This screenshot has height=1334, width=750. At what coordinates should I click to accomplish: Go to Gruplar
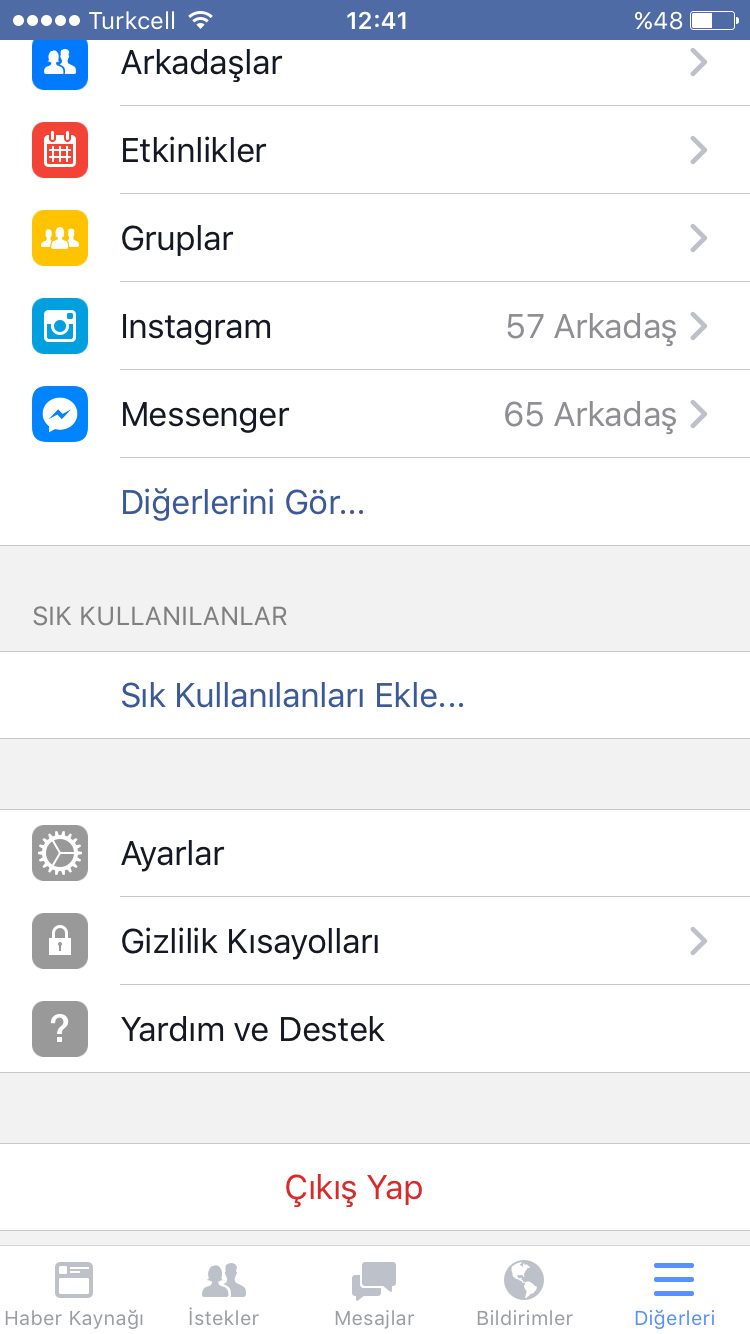point(375,239)
